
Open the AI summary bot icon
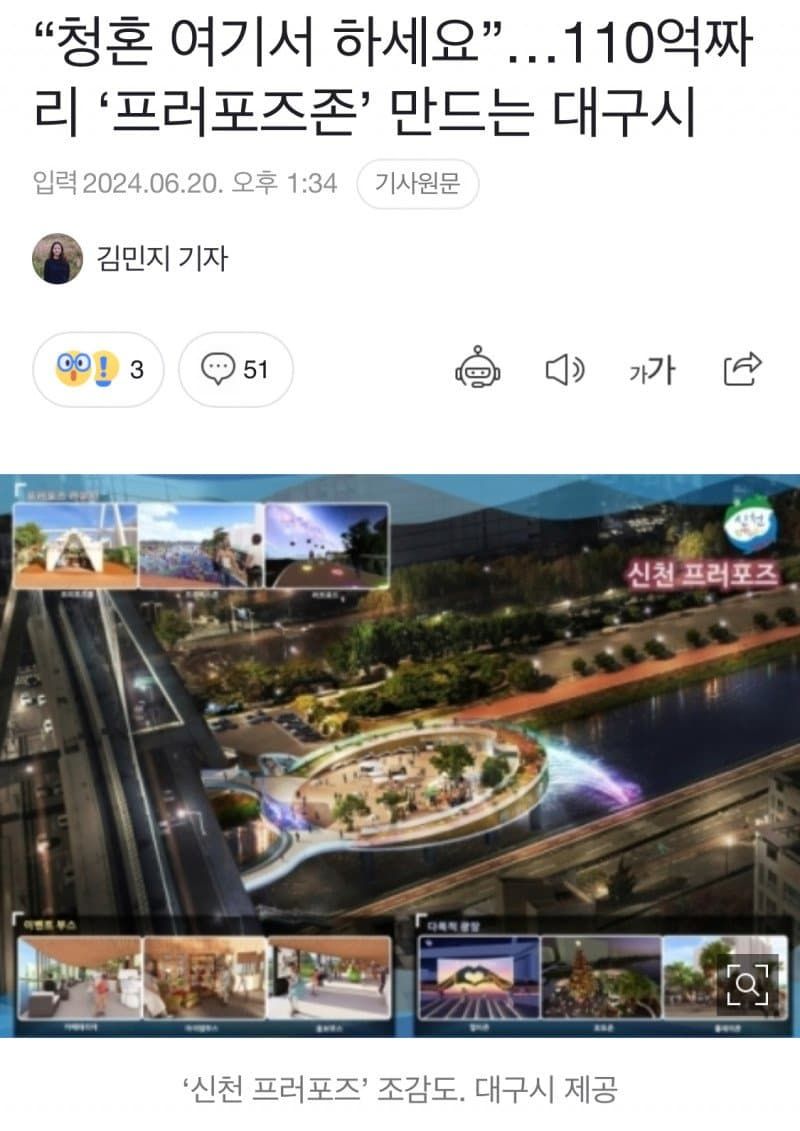pyautogui.click(x=478, y=370)
